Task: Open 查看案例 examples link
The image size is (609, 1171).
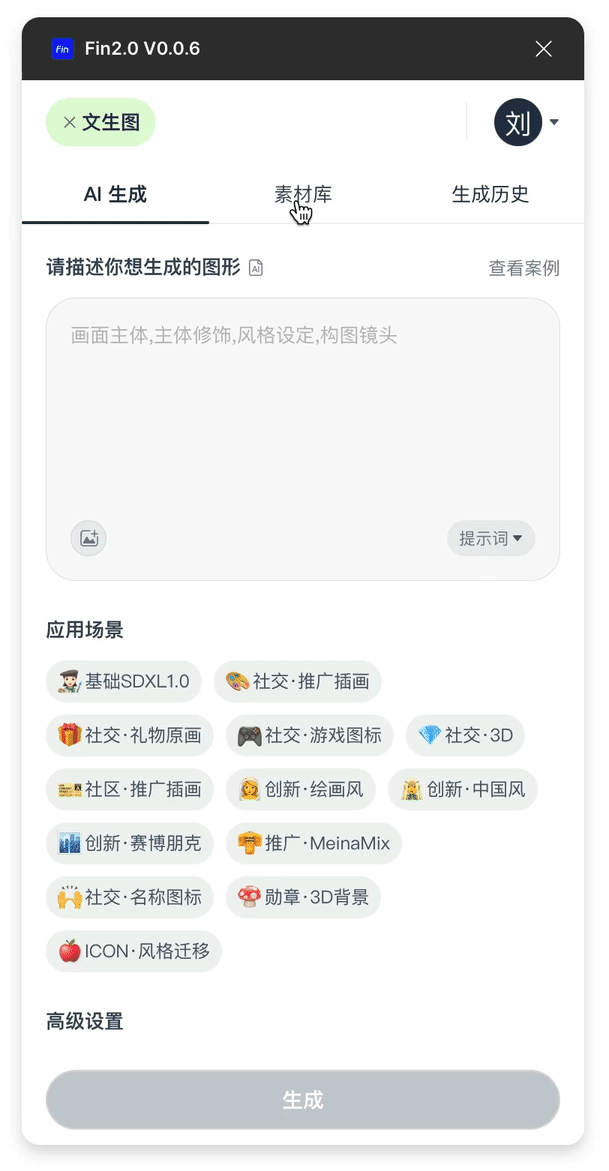Action: tap(523, 268)
